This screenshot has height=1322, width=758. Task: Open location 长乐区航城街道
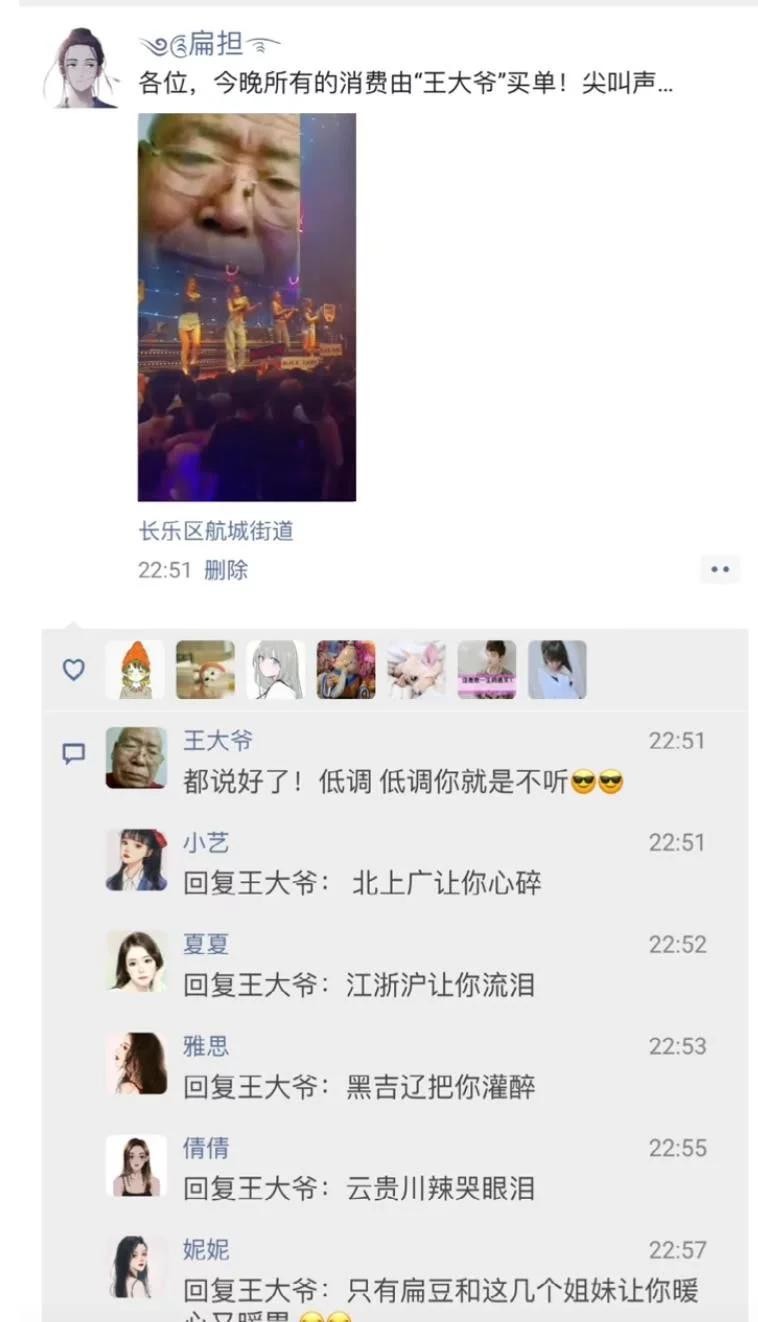click(x=215, y=531)
